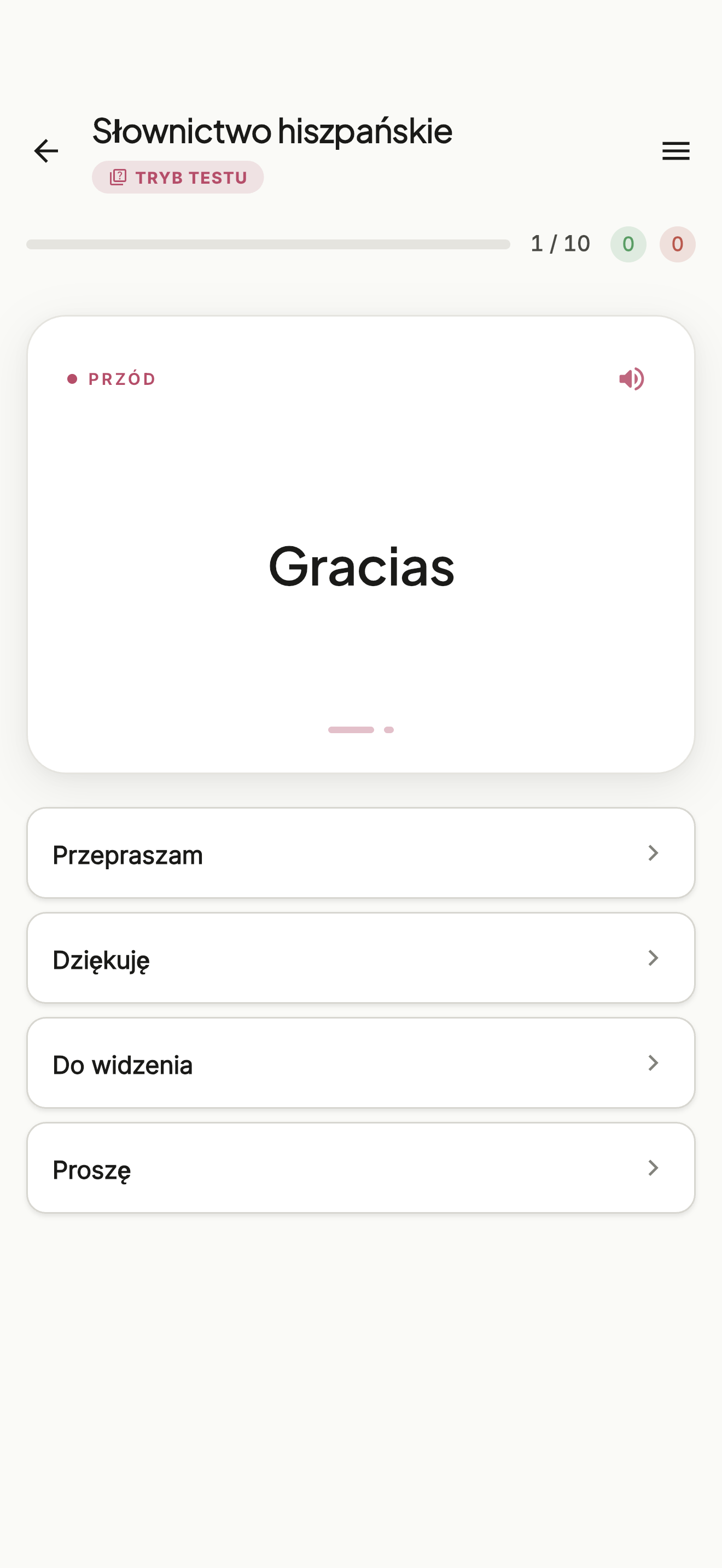Answer with Proszę
Screen dimensions: 722x1568
click(x=361, y=1167)
